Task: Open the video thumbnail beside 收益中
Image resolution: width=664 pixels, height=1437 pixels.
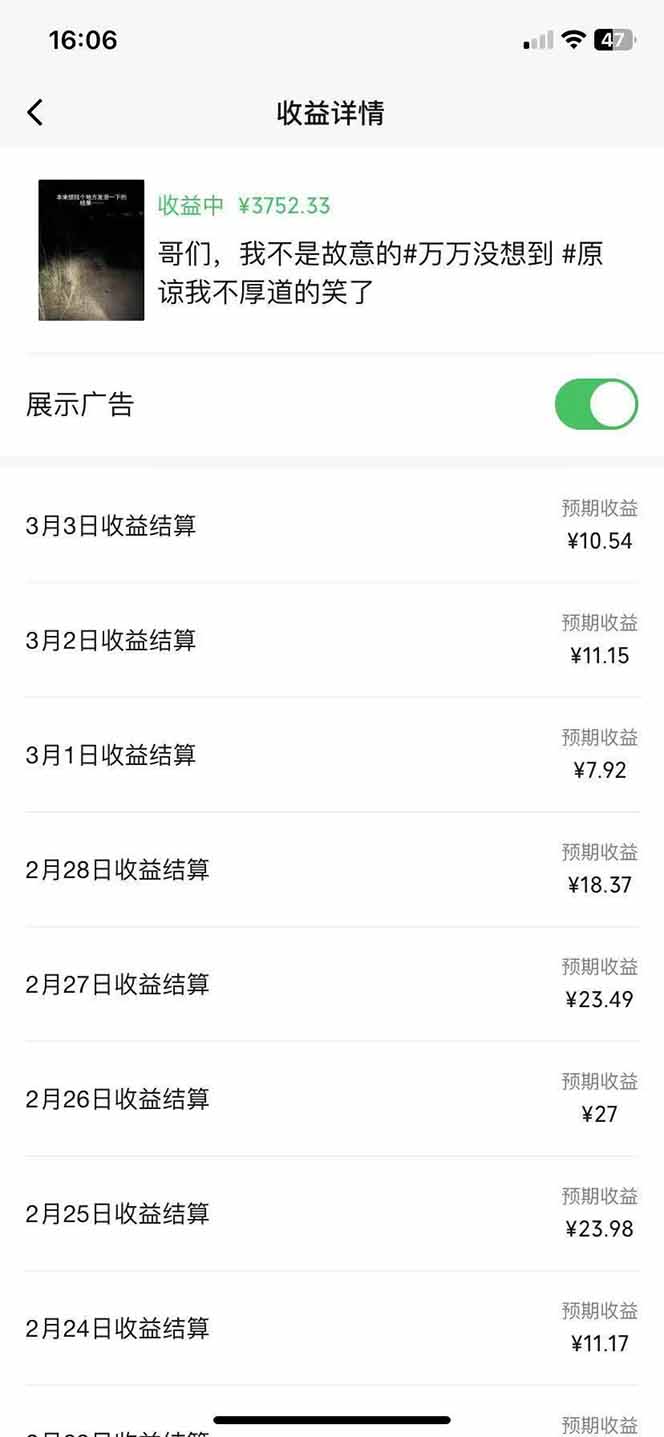Action: [91, 250]
